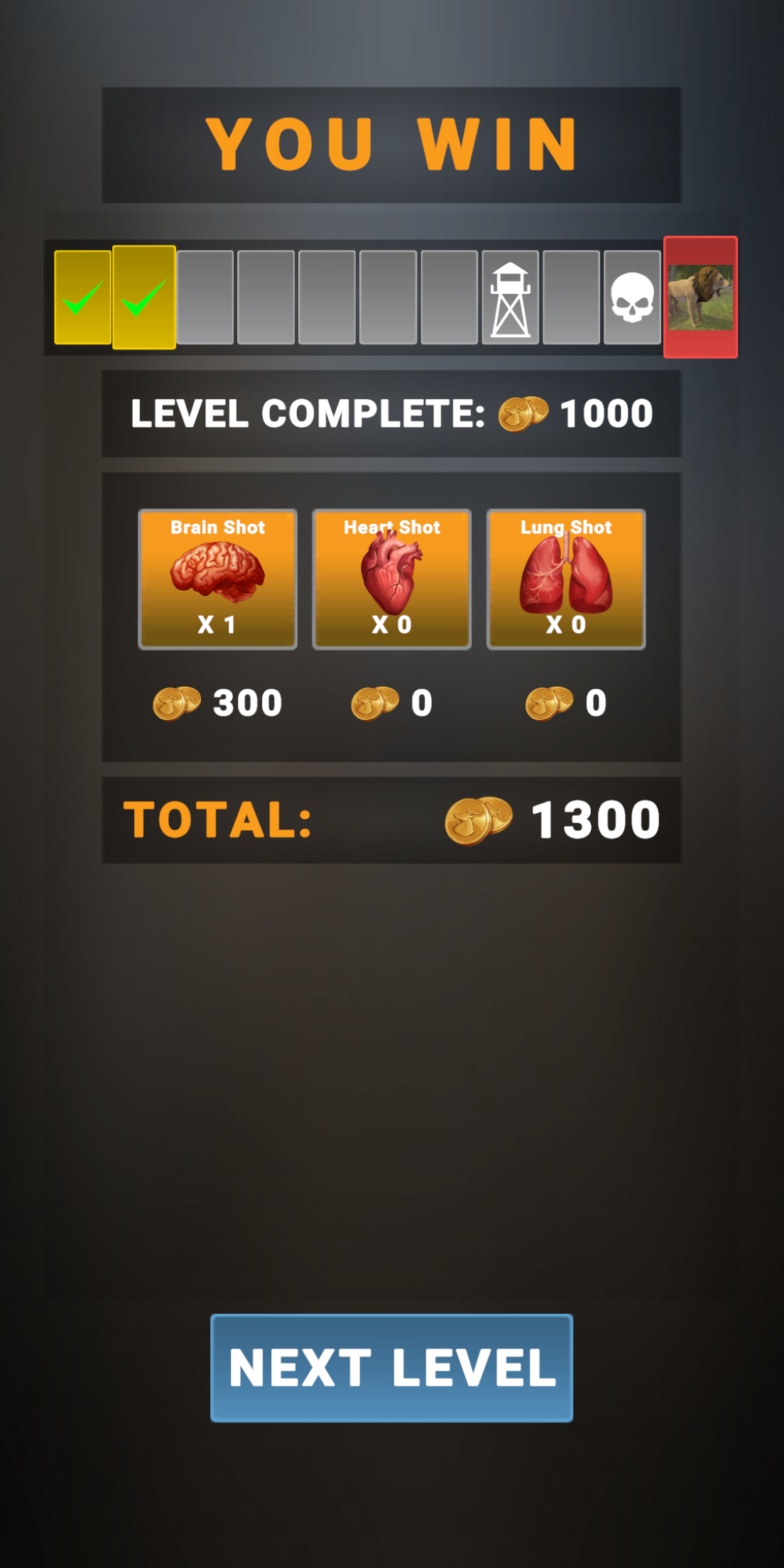Continue to the next level

click(x=391, y=1367)
